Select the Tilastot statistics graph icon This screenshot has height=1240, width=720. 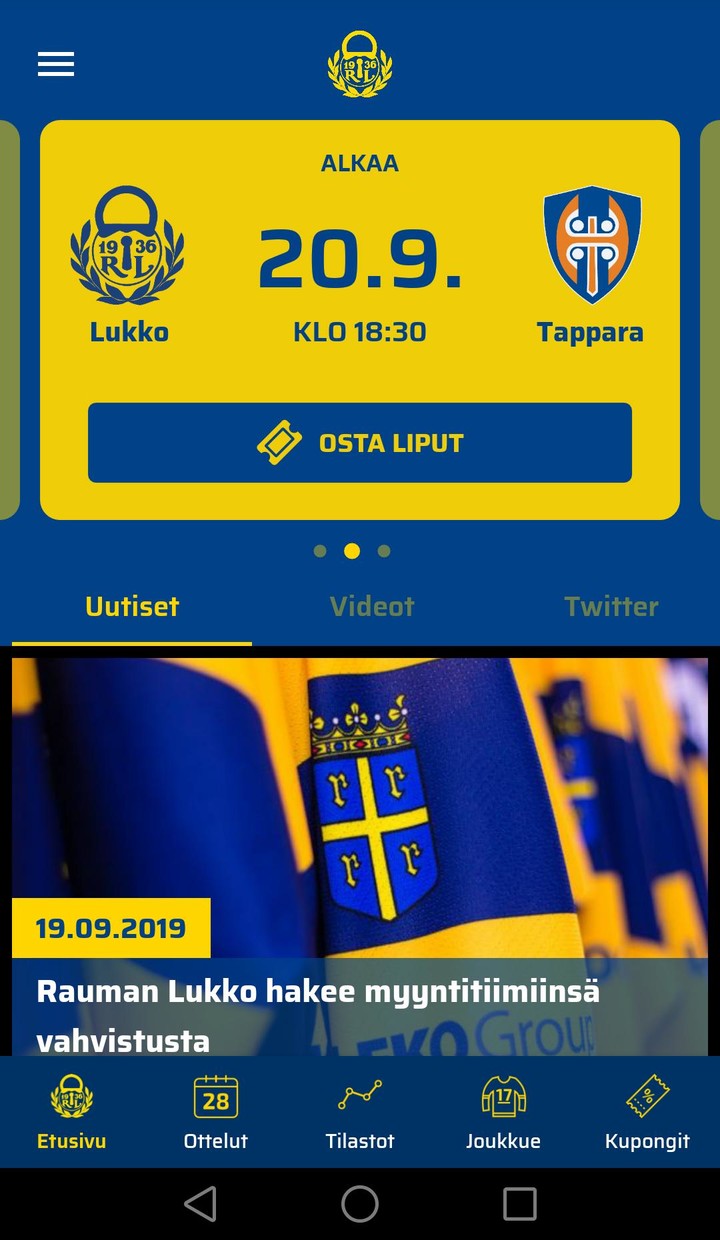pos(360,1098)
